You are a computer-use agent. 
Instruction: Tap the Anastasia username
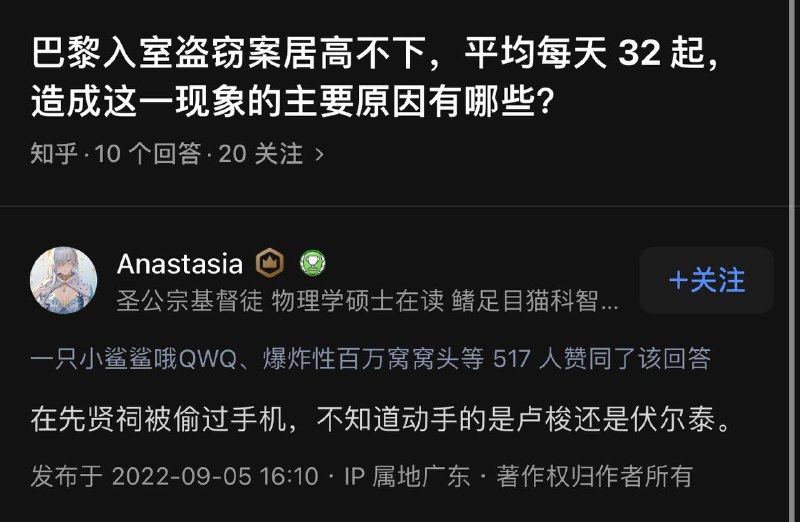coord(180,264)
